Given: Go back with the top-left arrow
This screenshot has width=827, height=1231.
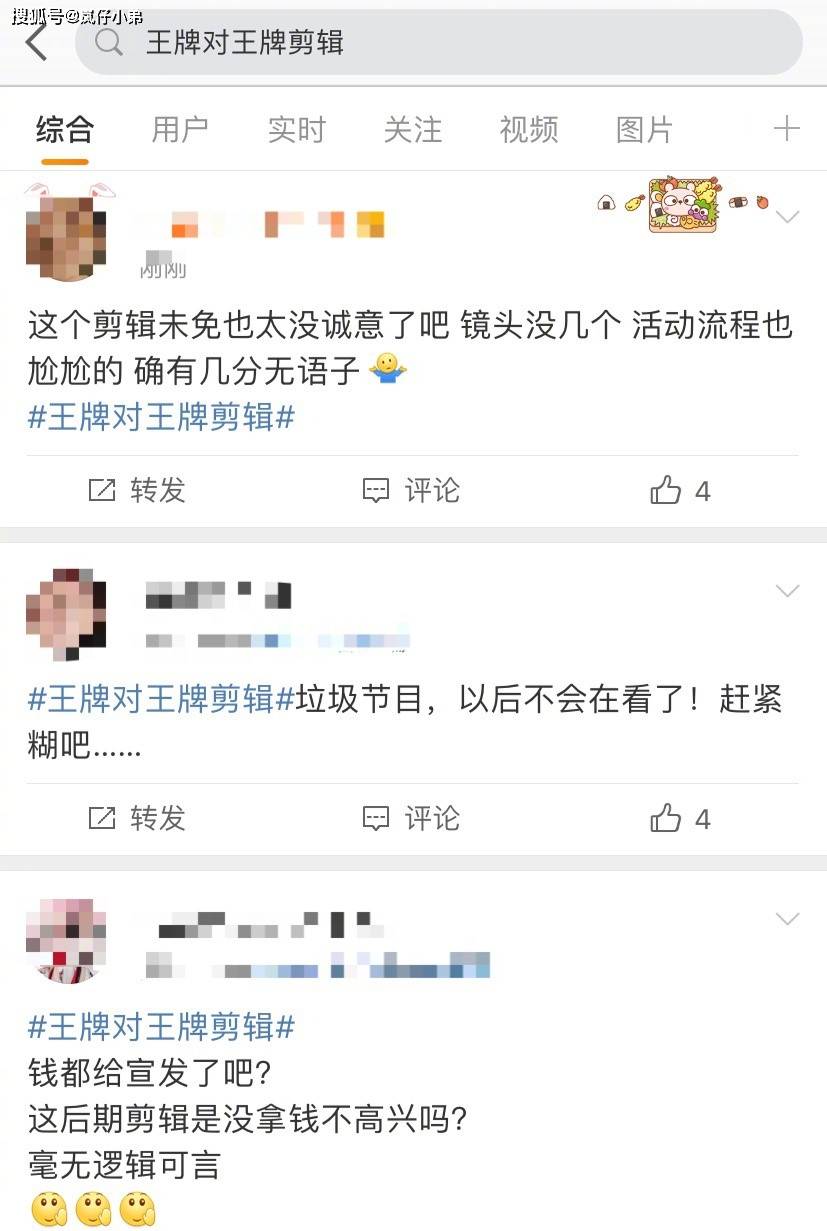Looking at the screenshot, I should 37,42.
